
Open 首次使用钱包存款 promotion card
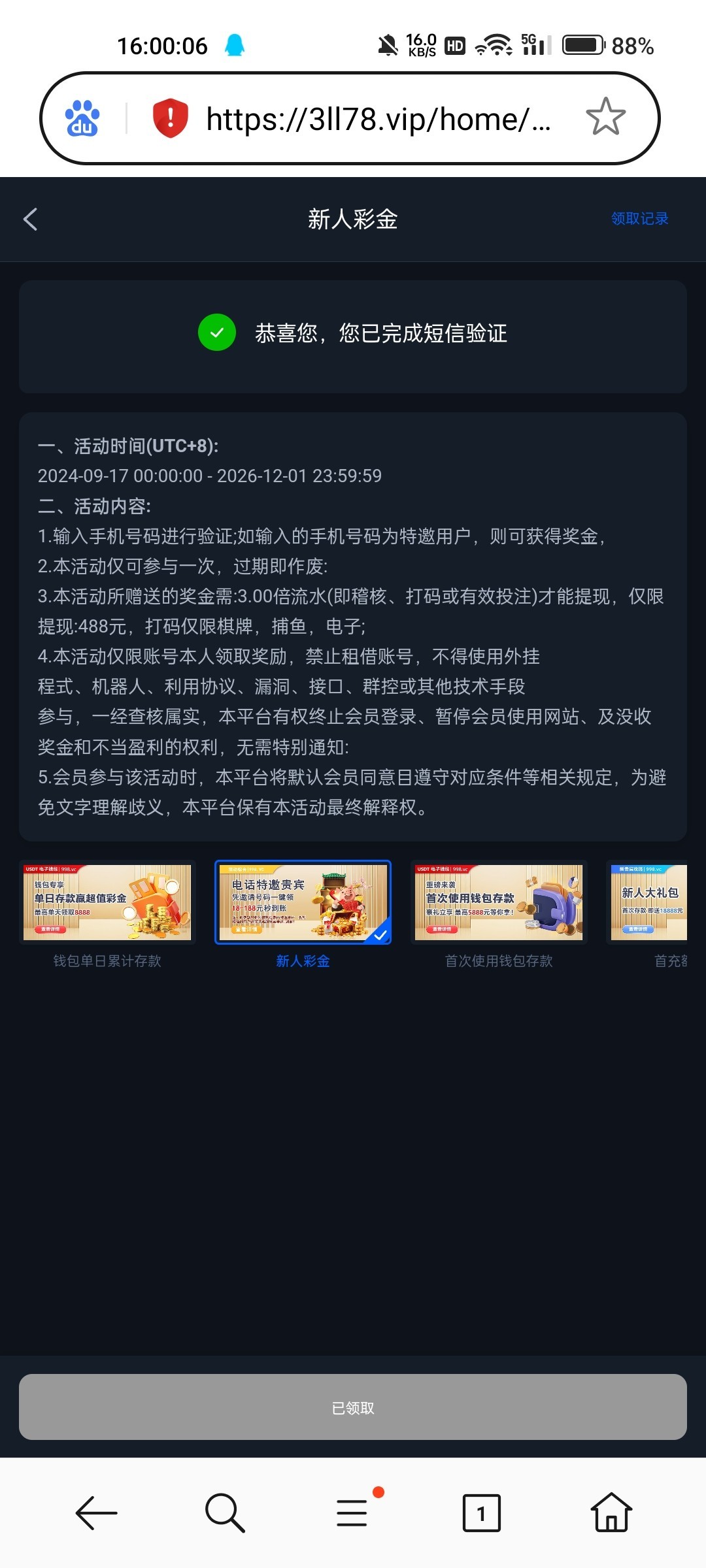click(499, 903)
